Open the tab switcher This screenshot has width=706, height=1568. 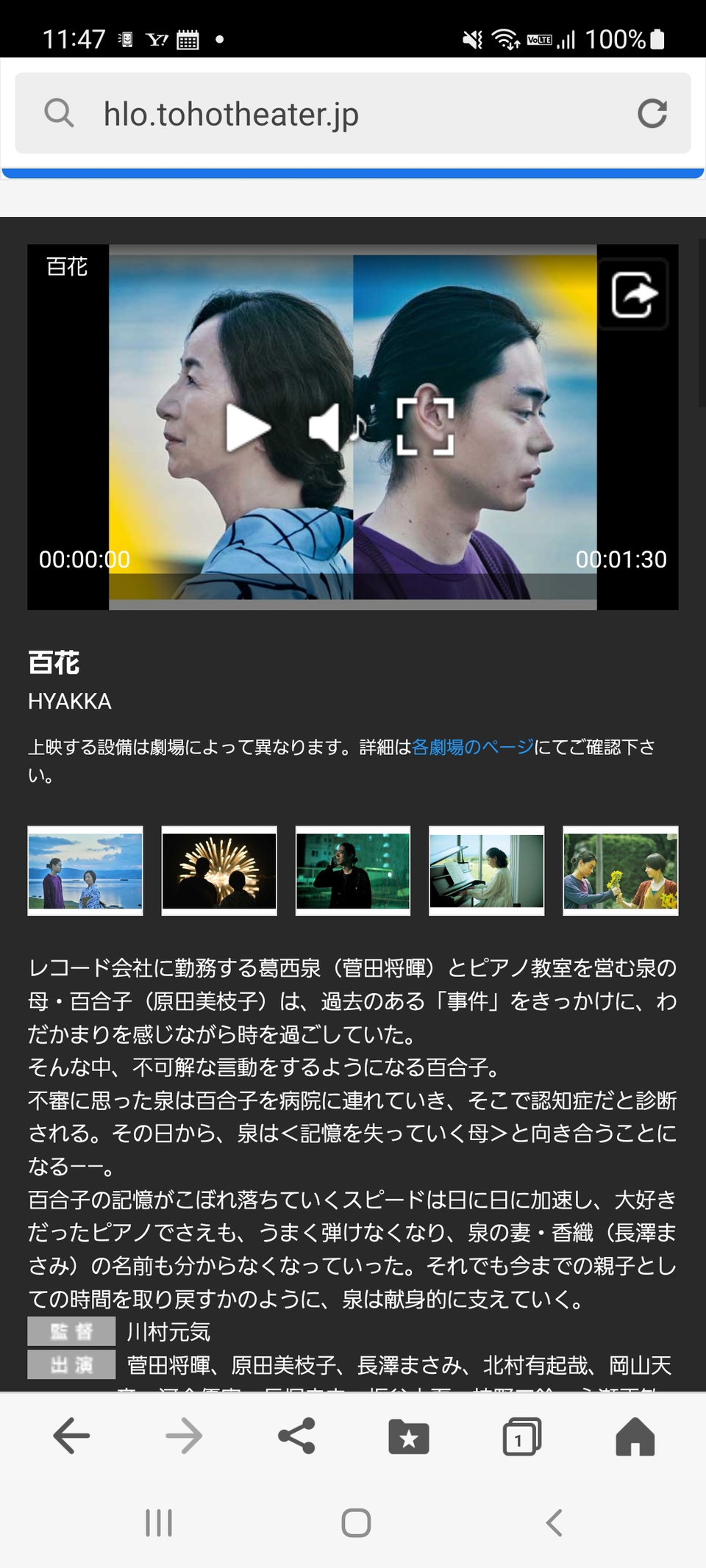click(521, 1436)
